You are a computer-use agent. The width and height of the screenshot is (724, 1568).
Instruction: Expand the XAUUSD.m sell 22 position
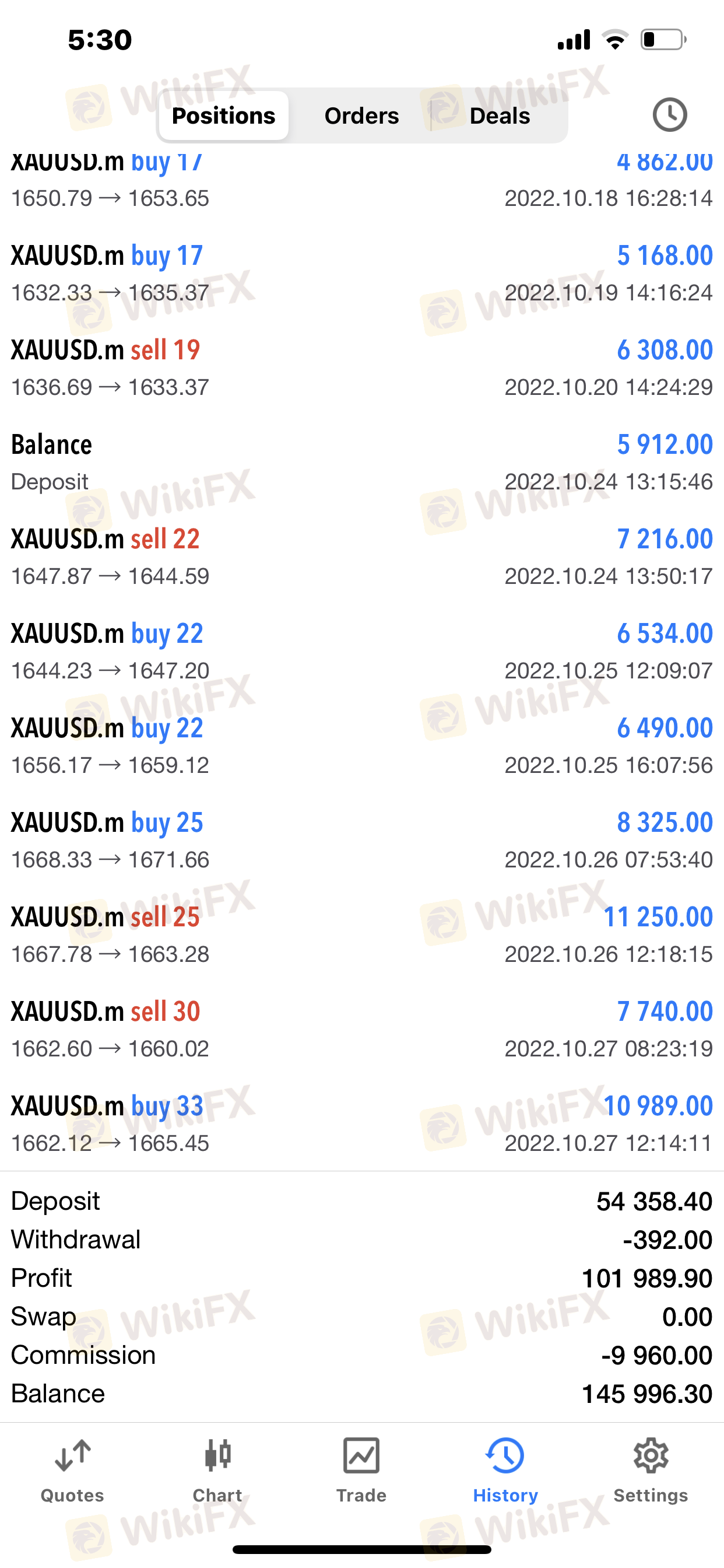pos(362,557)
